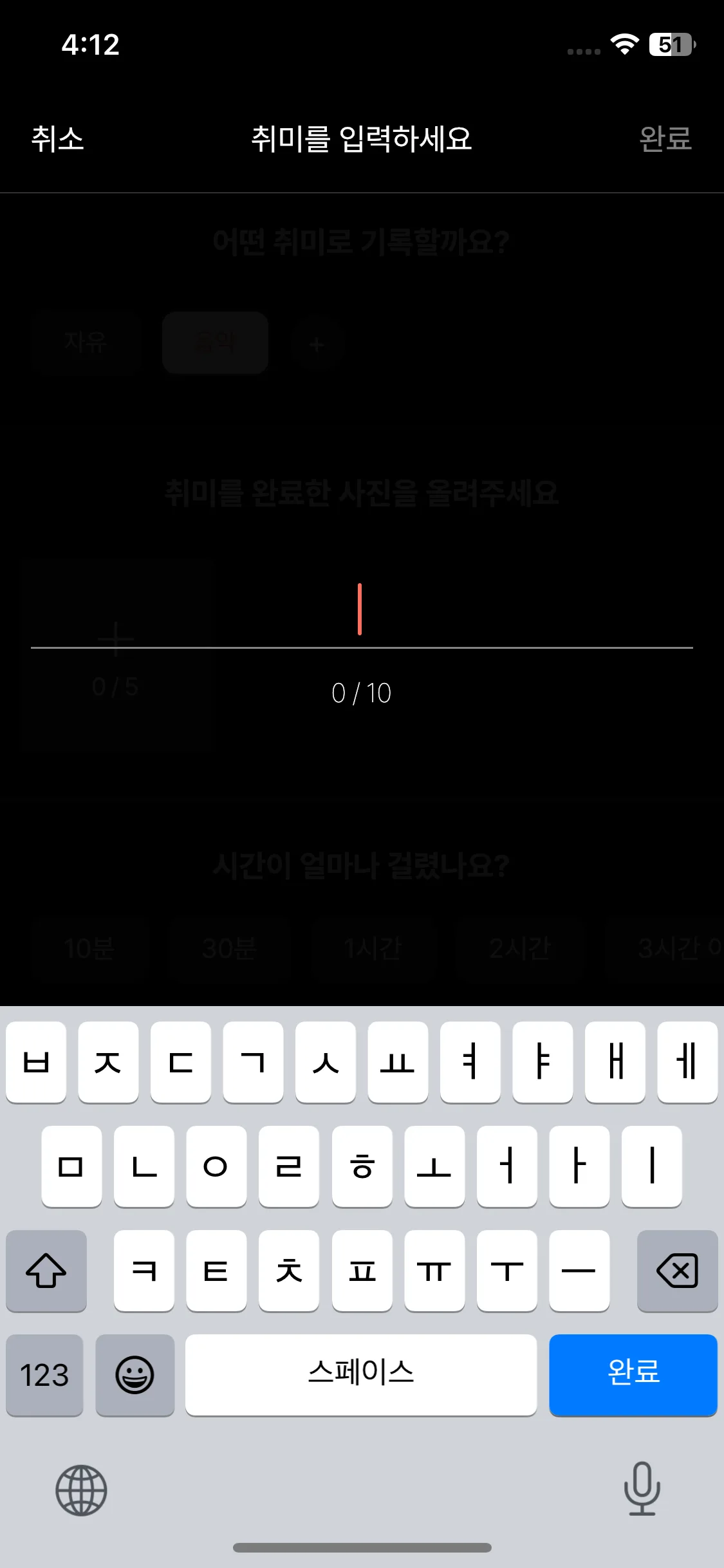The image size is (724, 1568).
Task: Toggle the shift key
Action: point(46,1270)
